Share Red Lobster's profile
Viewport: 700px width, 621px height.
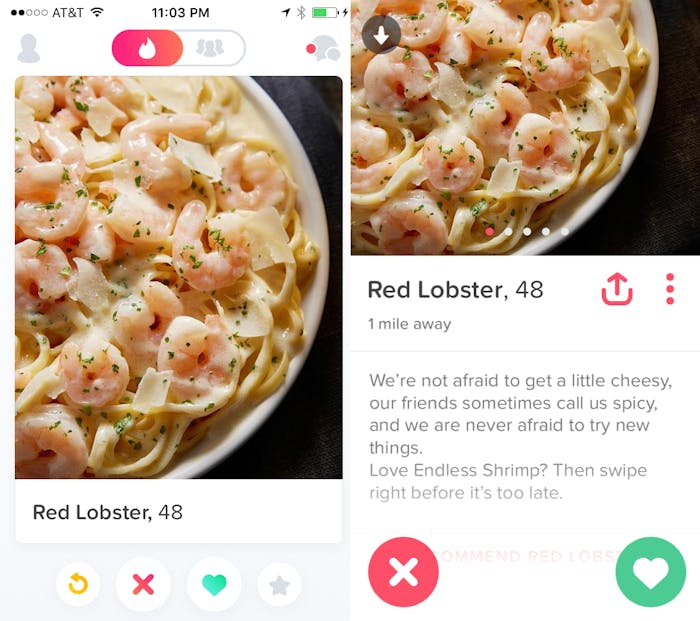pos(617,290)
